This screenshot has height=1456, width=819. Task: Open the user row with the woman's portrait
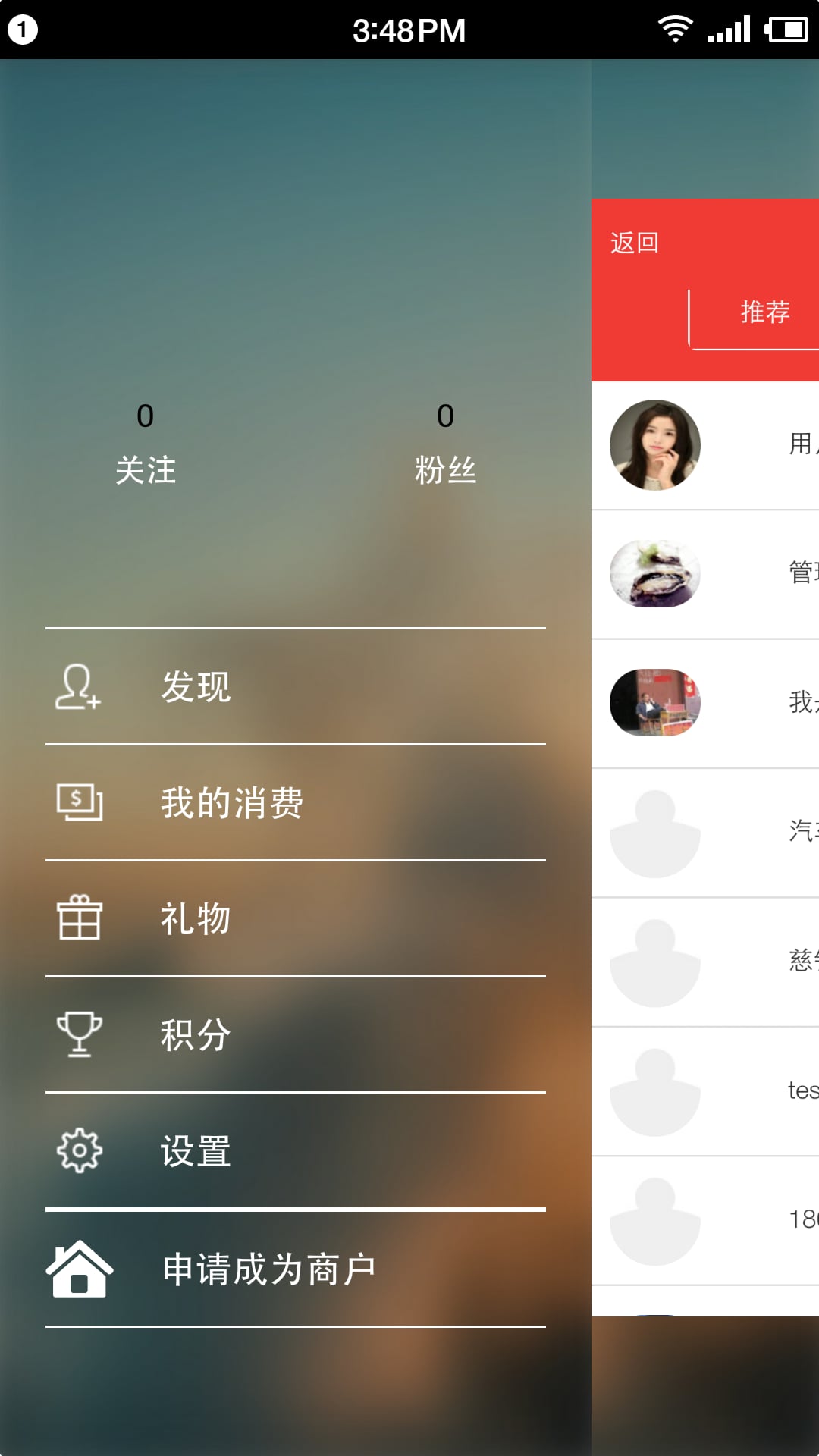pos(705,446)
